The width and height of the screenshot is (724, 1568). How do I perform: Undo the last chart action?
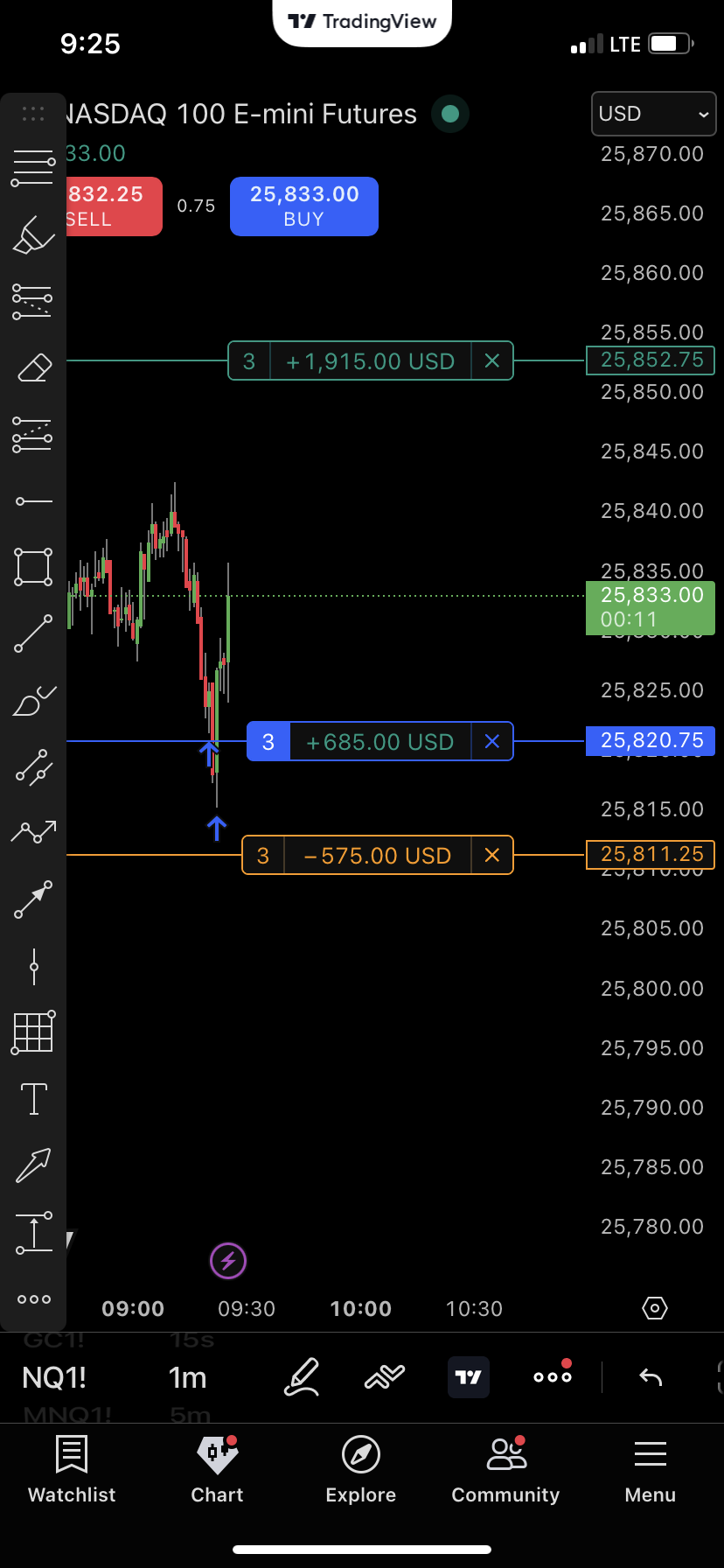pos(651,1377)
